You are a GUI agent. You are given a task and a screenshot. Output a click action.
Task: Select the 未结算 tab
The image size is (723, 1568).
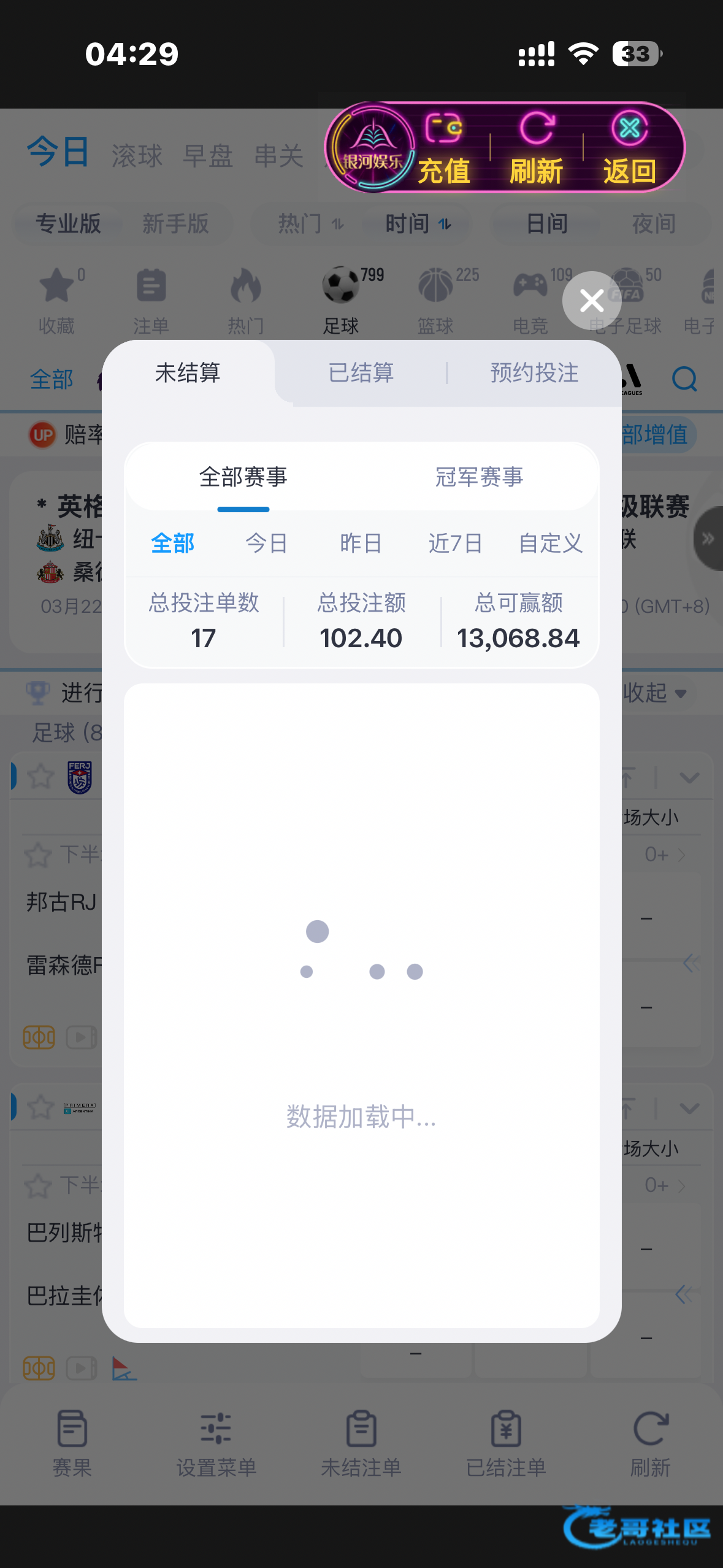[x=188, y=373]
